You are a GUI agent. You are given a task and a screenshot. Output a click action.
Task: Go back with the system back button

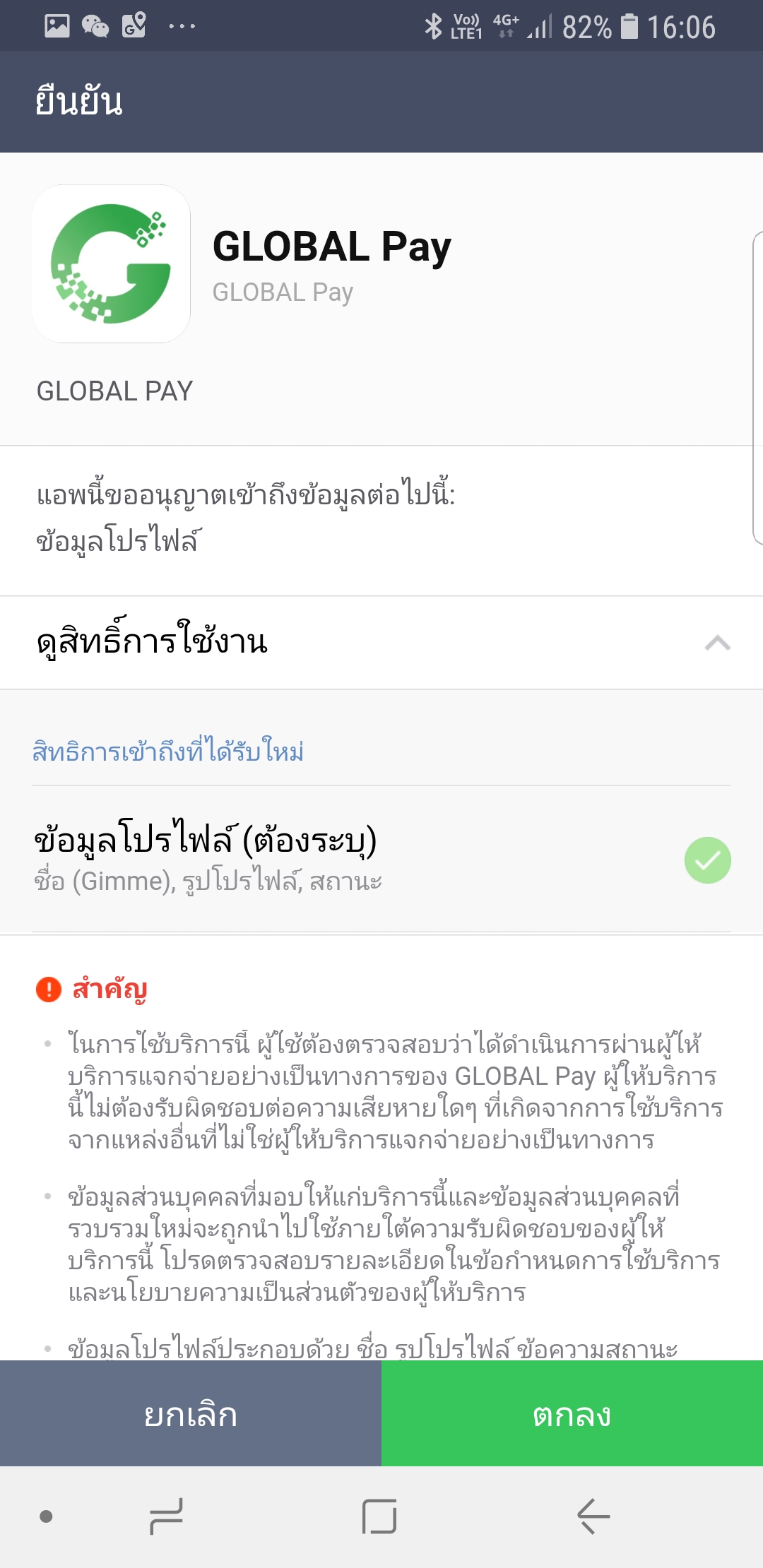coord(593,1516)
